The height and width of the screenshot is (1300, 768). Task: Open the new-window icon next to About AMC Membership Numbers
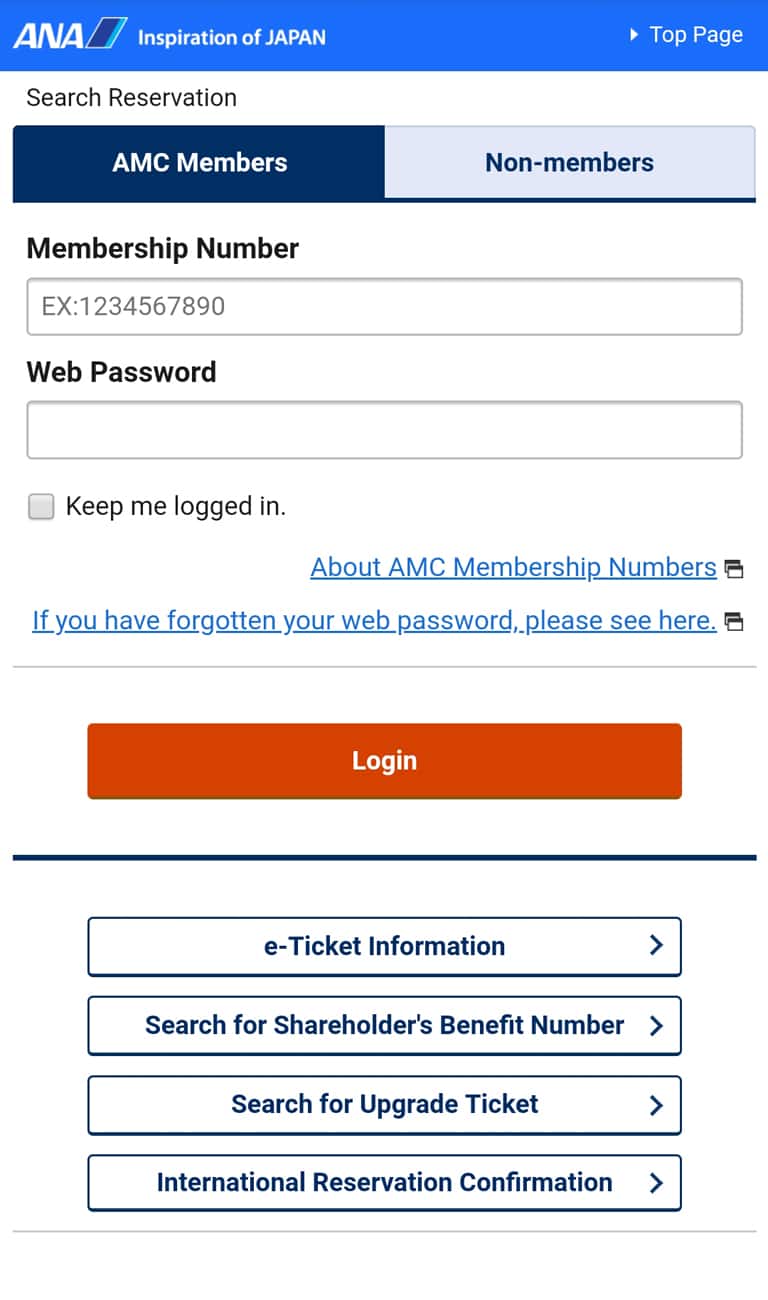coord(735,568)
